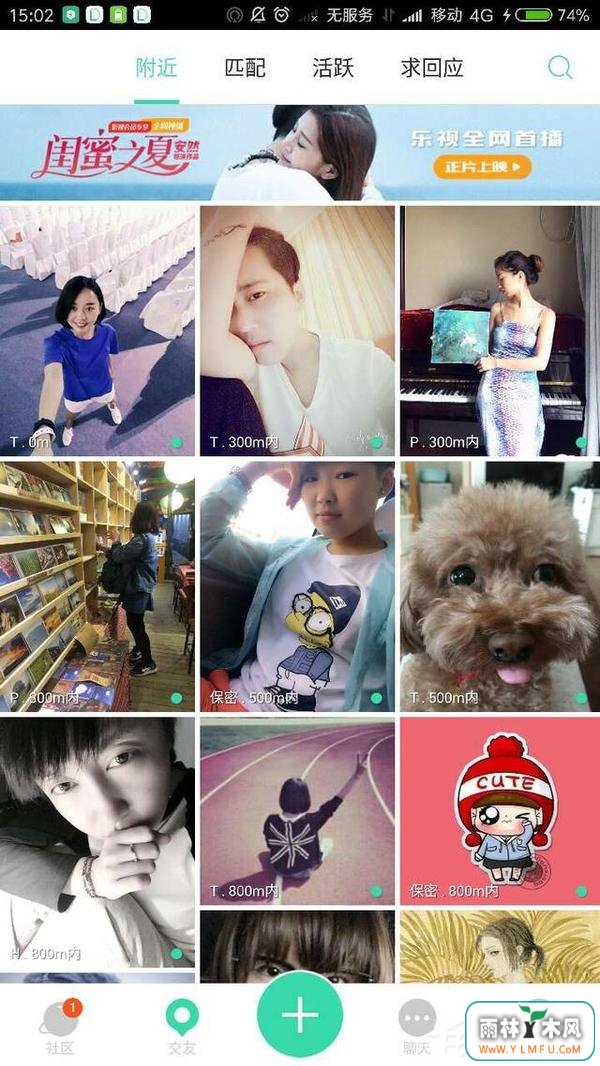Open the 闺蜜之夏 banner ad

pos(300,152)
